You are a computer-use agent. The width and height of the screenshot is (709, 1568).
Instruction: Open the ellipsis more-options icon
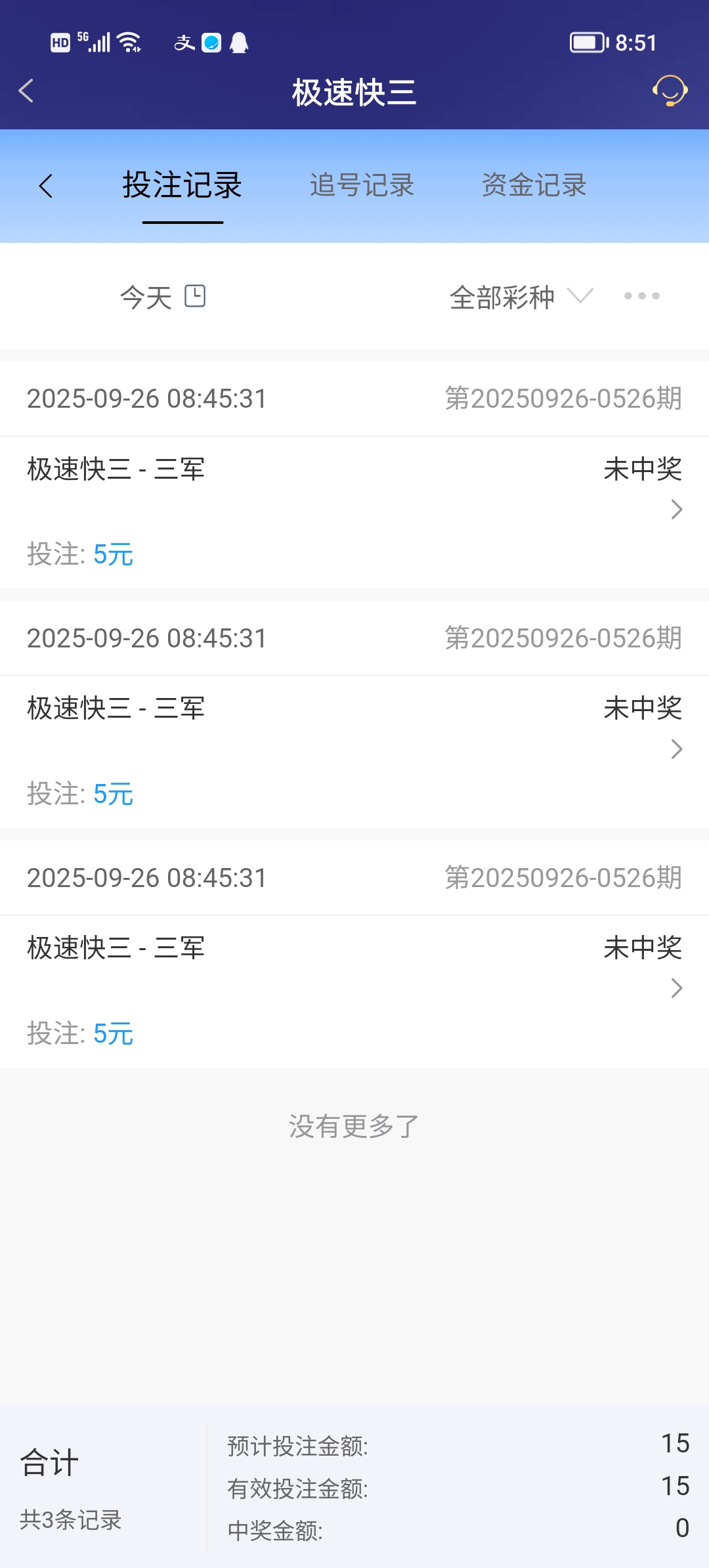tap(642, 296)
